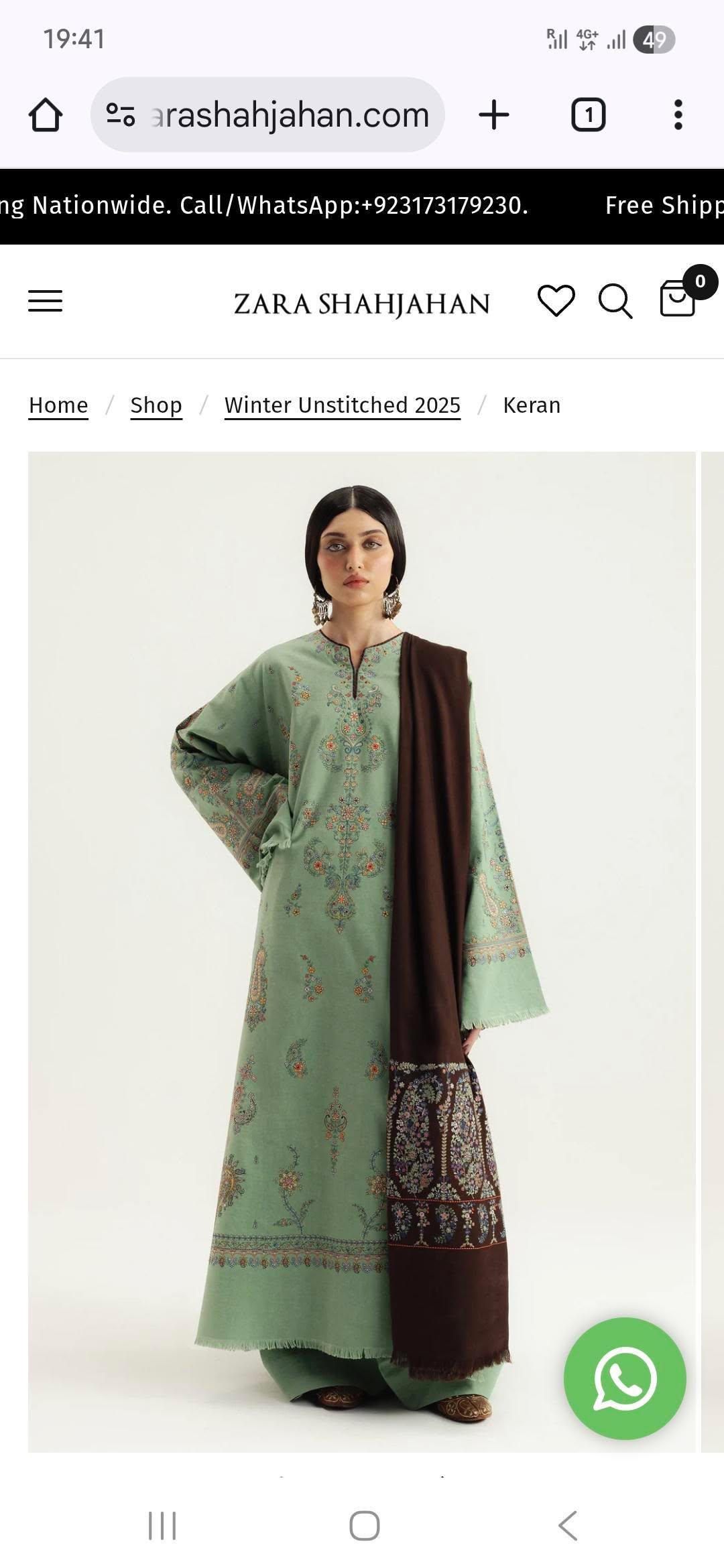View the wishlist heart
The height and width of the screenshot is (1568, 724).
[556, 301]
